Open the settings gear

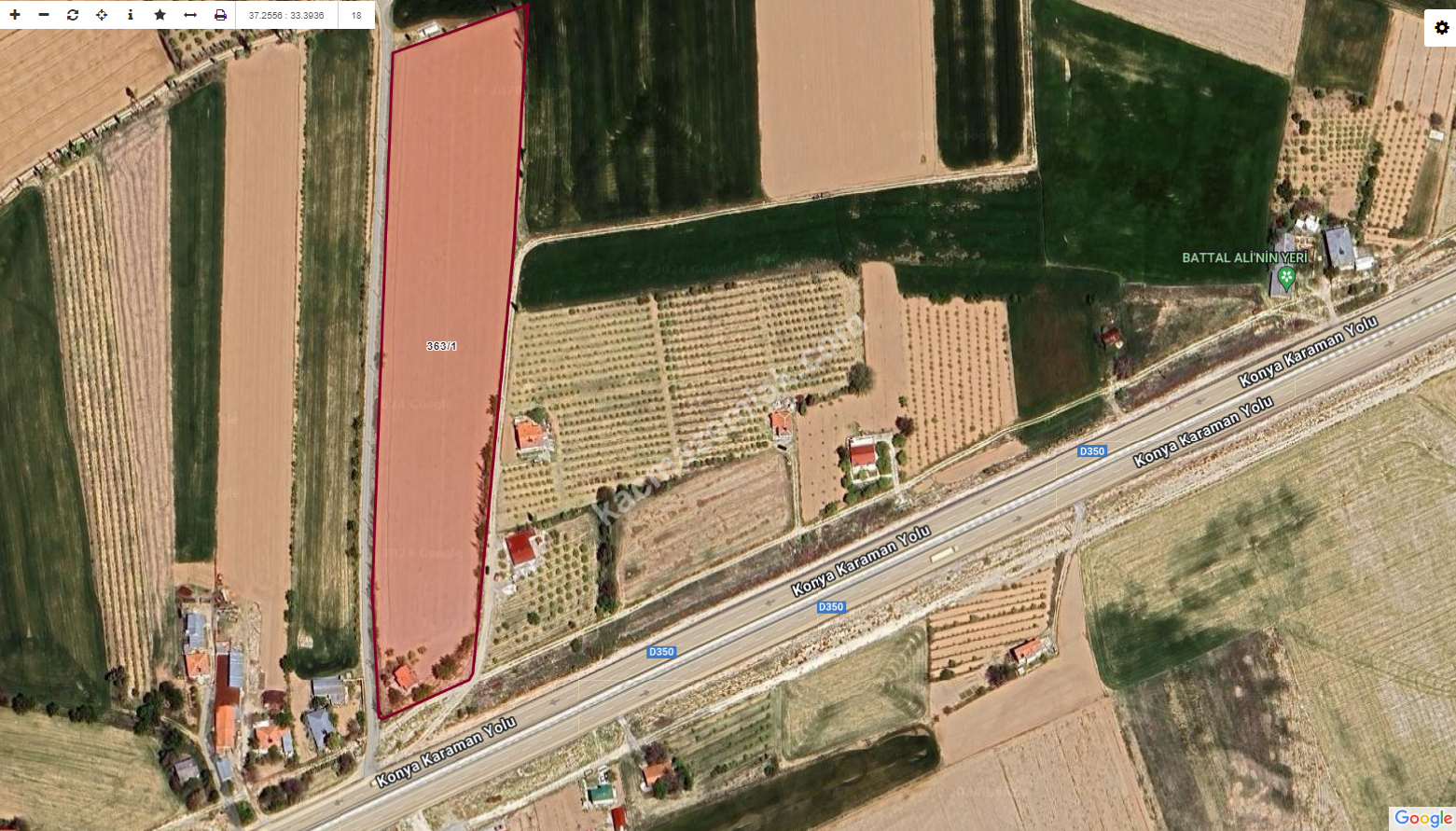[1442, 28]
